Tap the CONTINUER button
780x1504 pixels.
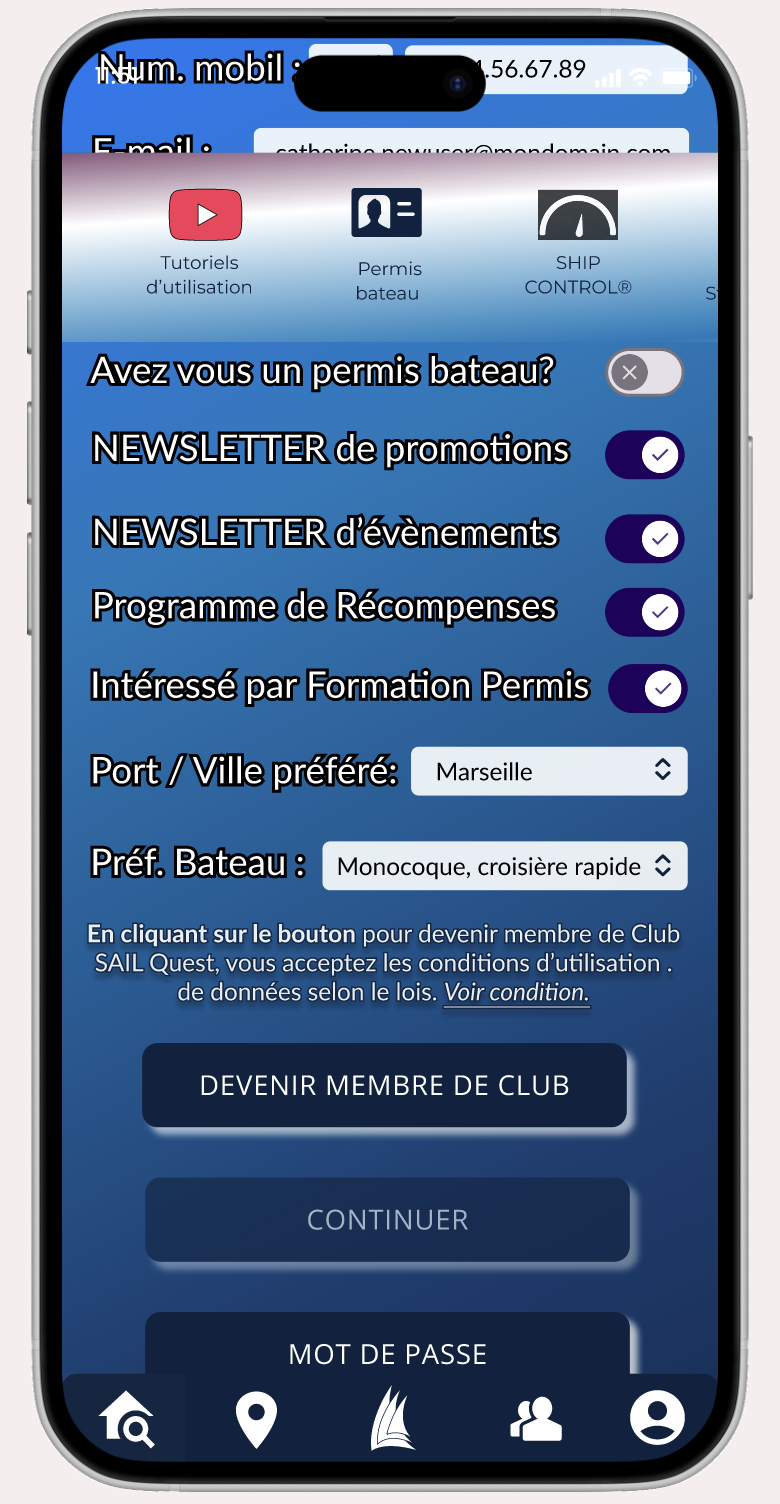(x=387, y=1220)
